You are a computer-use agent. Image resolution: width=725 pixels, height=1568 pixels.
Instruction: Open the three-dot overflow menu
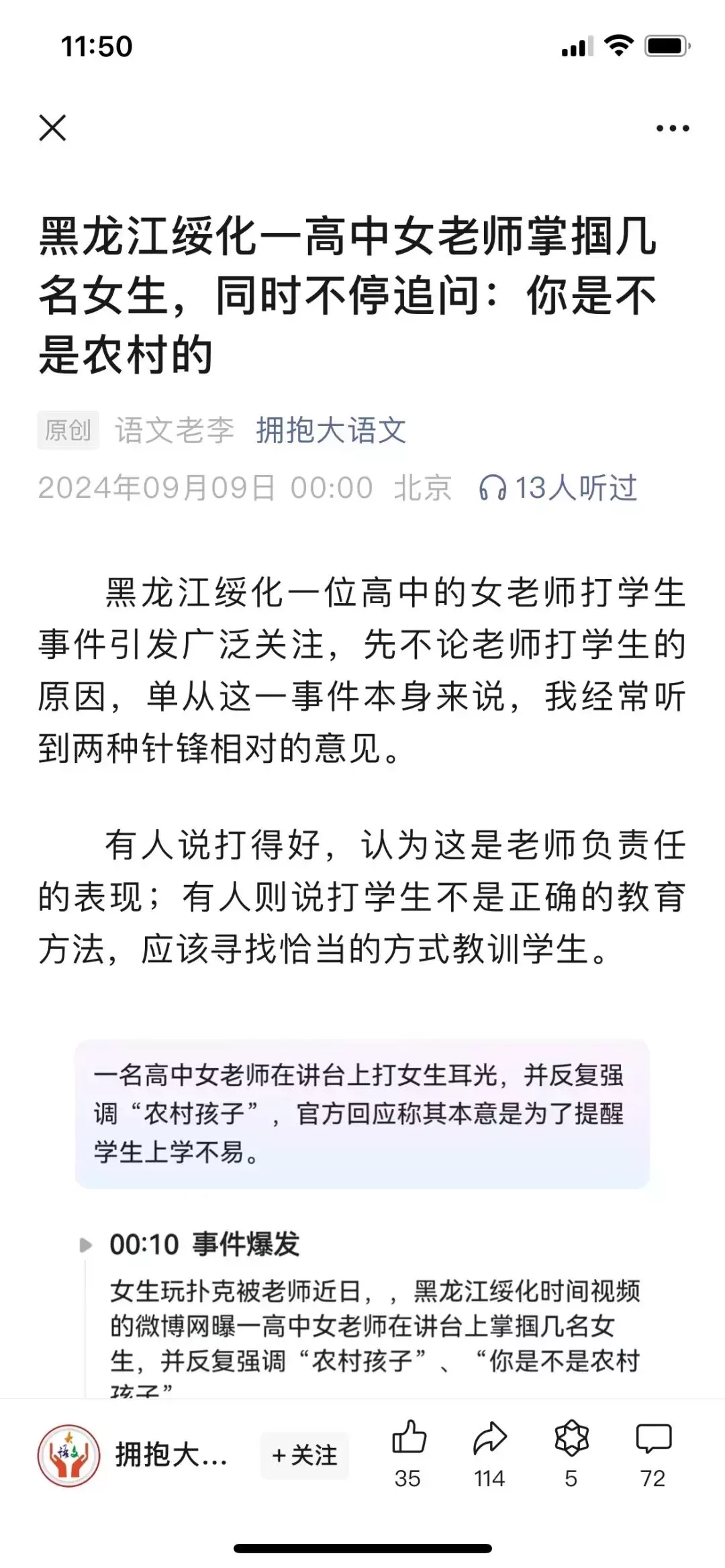[673, 128]
